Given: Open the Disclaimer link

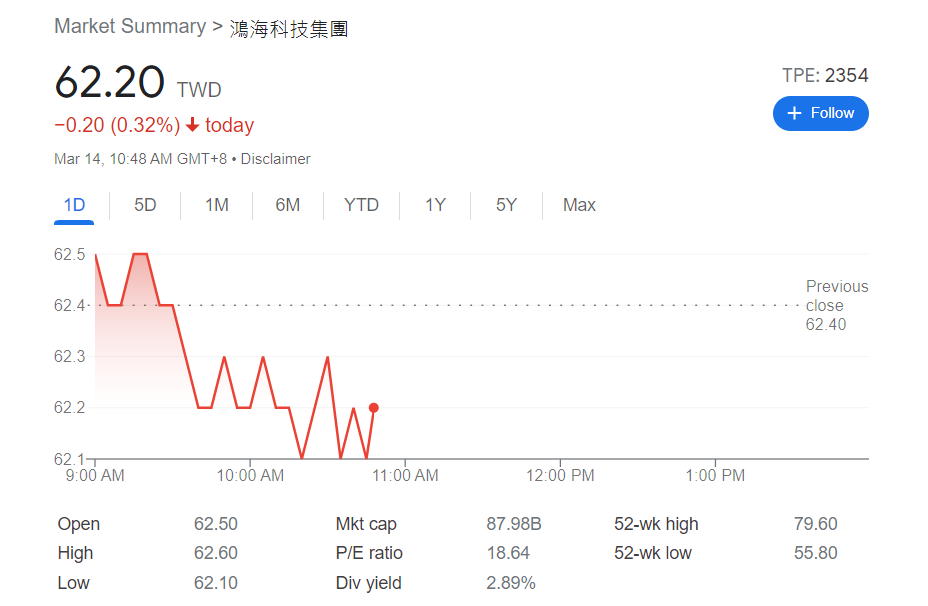Looking at the screenshot, I should (275, 159).
